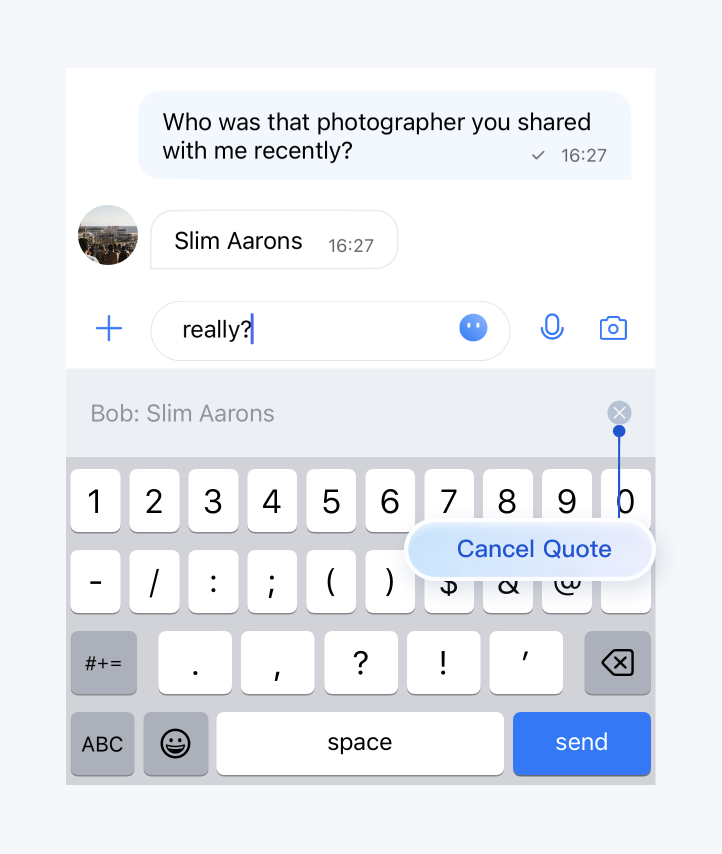Viewport: 722px width, 854px height.
Task: Open the camera from the chat bar
Action: point(613,328)
